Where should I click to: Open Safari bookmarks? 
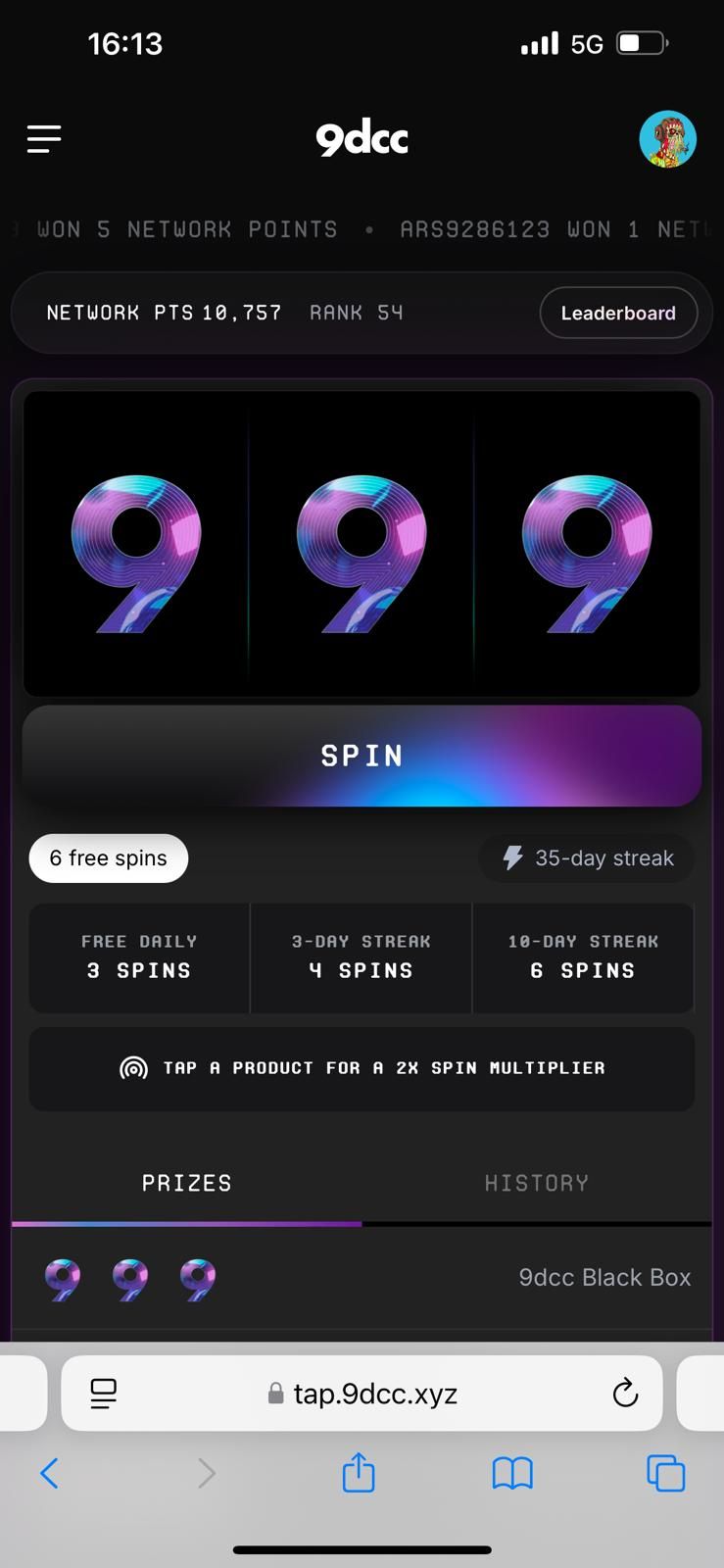512,1473
